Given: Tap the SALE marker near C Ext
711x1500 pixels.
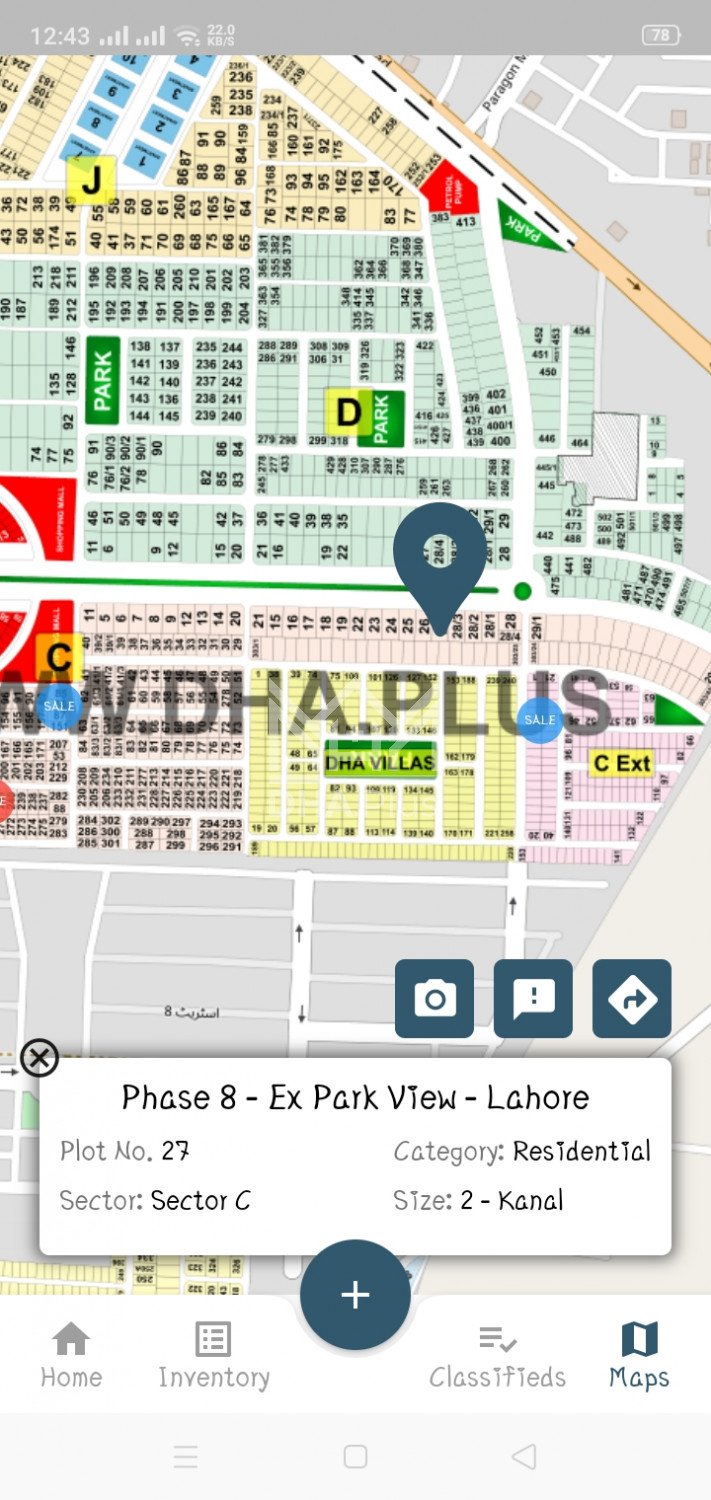Looking at the screenshot, I should click(540, 720).
